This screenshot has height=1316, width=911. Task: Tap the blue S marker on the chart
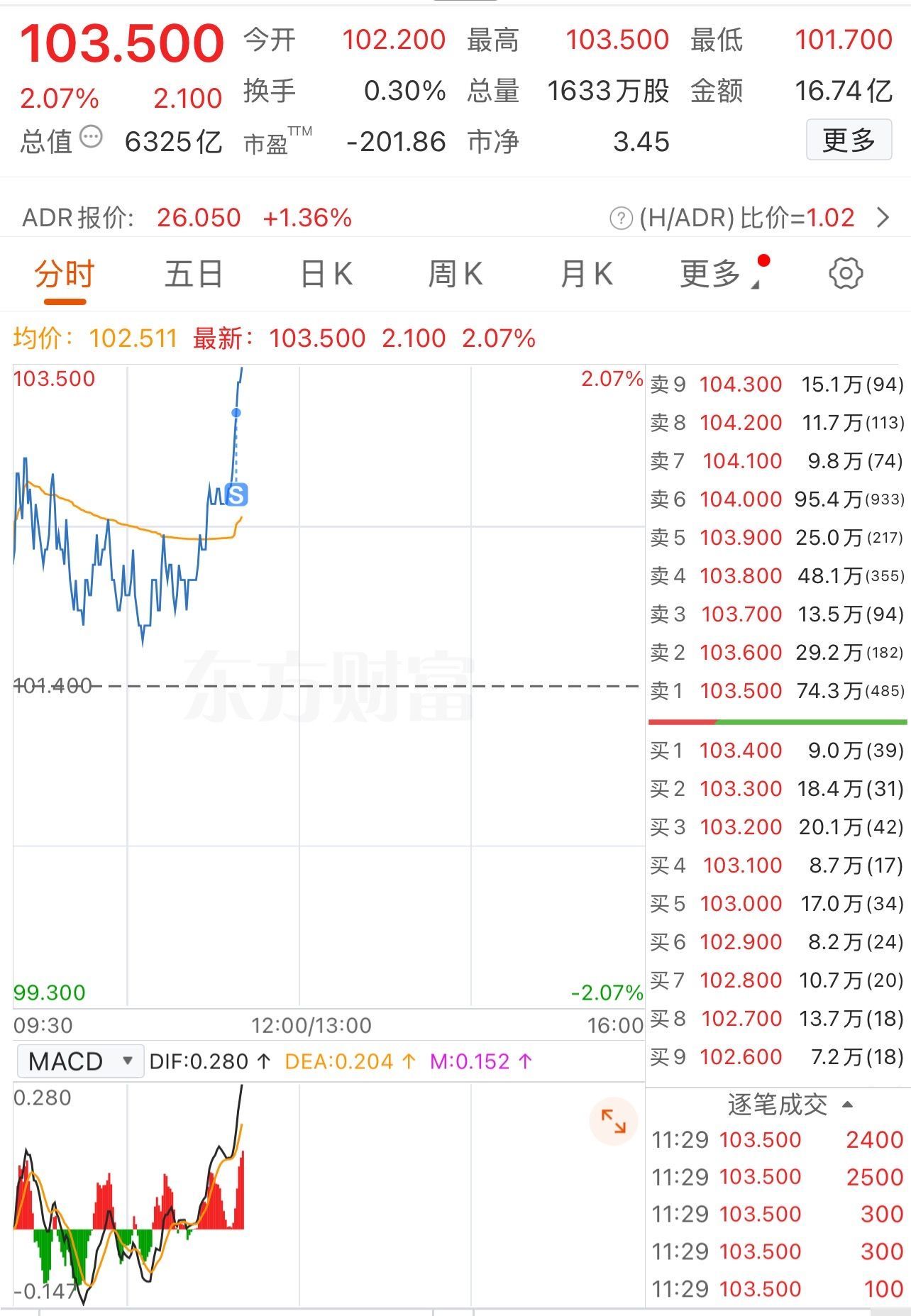click(x=236, y=494)
